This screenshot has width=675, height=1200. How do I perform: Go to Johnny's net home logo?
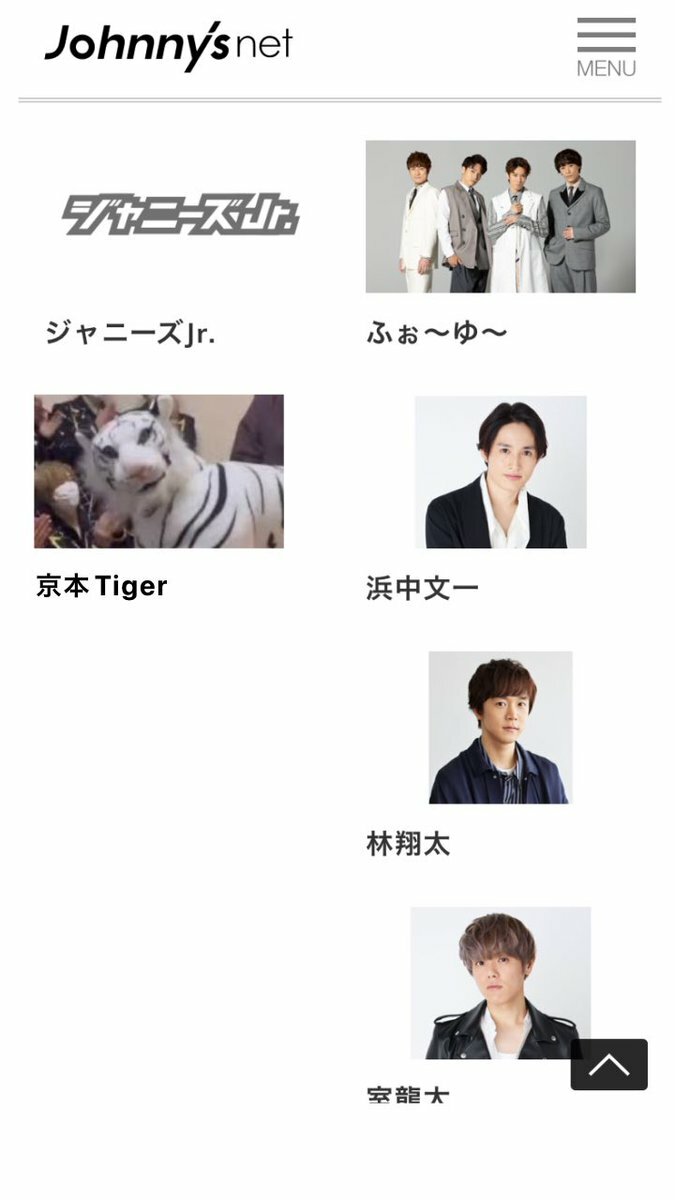[168, 45]
